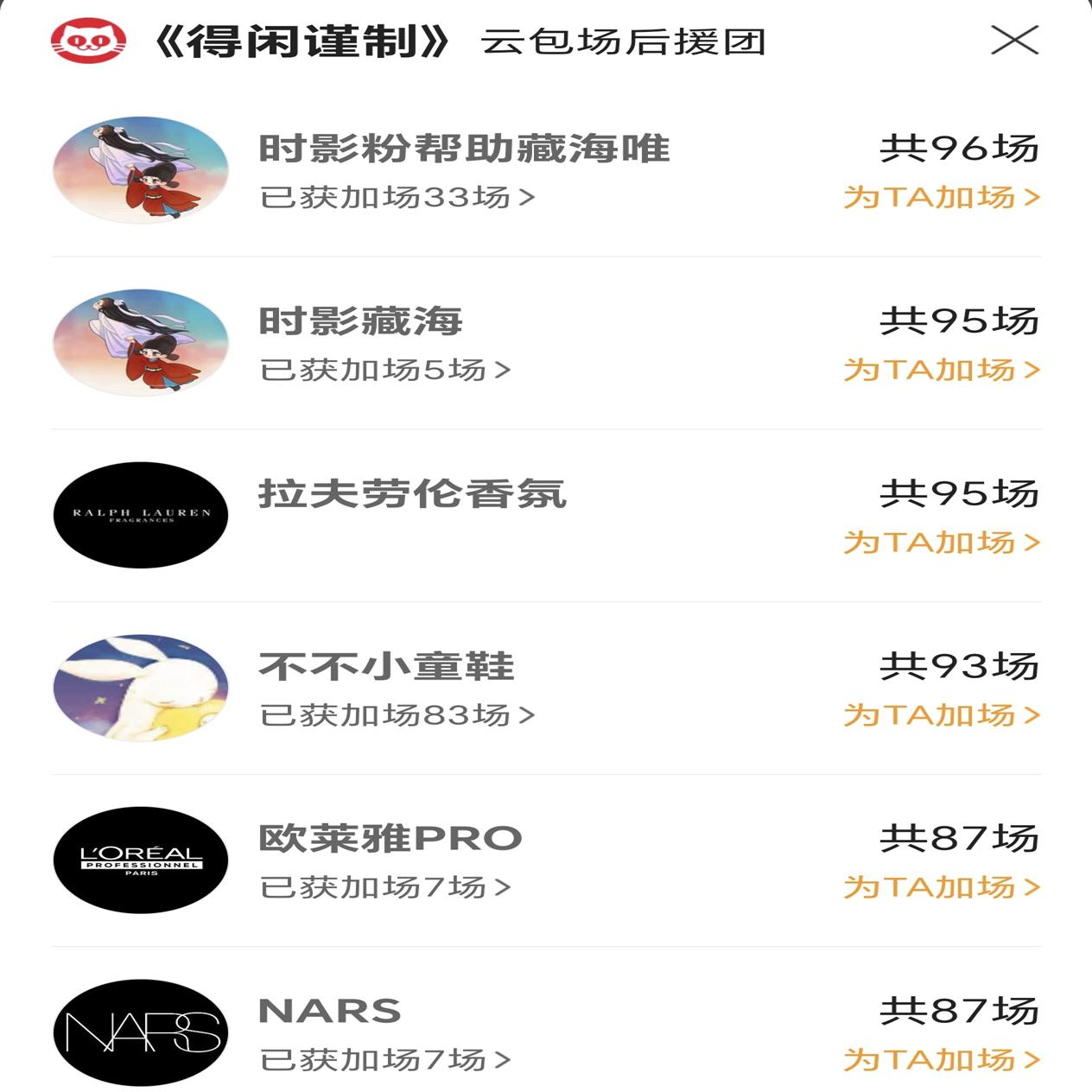Open 已获加场83场 details for 不不小童鞋
The height and width of the screenshot is (1092, 1092).
tap(397, 715)
